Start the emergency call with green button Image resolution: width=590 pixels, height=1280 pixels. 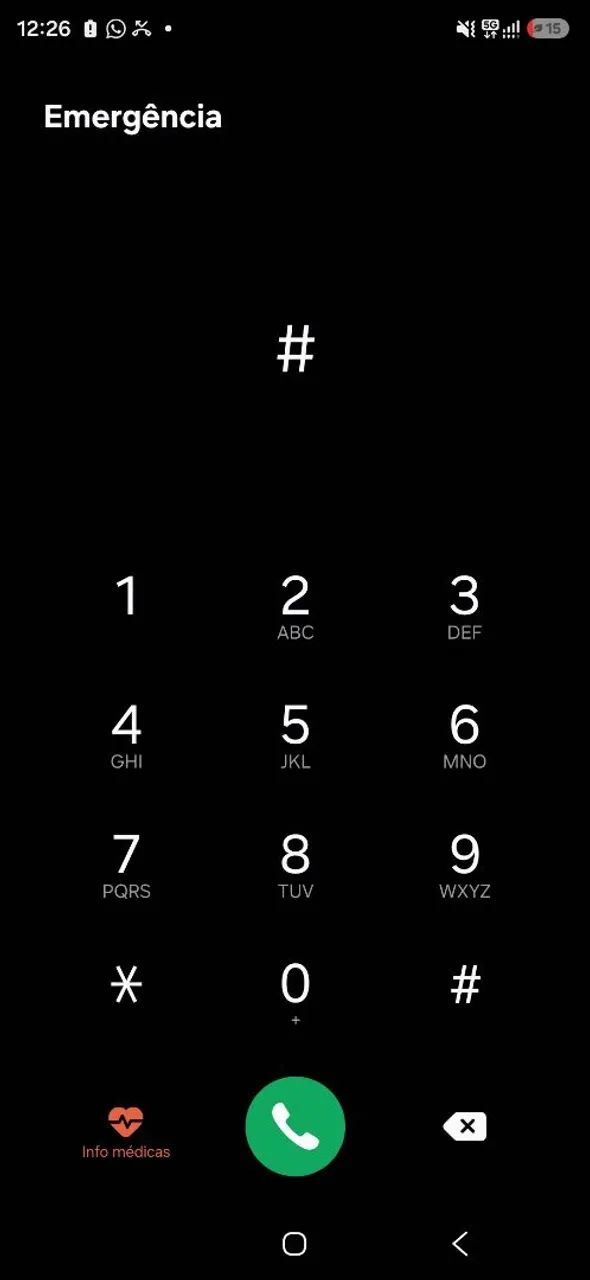[x=295, y=1126]
